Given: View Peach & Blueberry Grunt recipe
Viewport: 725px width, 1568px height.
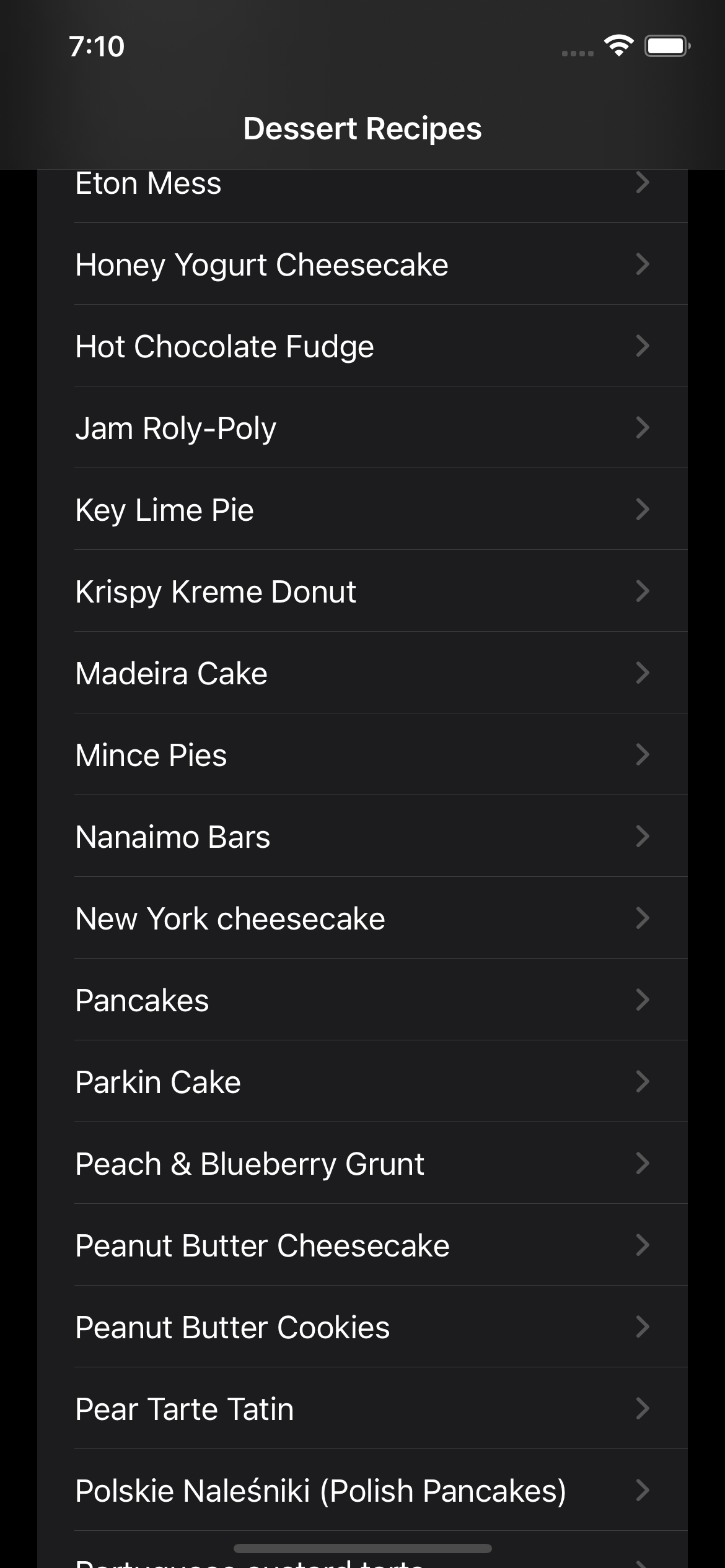Looking at the screenshot, I should click(x=362, y=1164).
